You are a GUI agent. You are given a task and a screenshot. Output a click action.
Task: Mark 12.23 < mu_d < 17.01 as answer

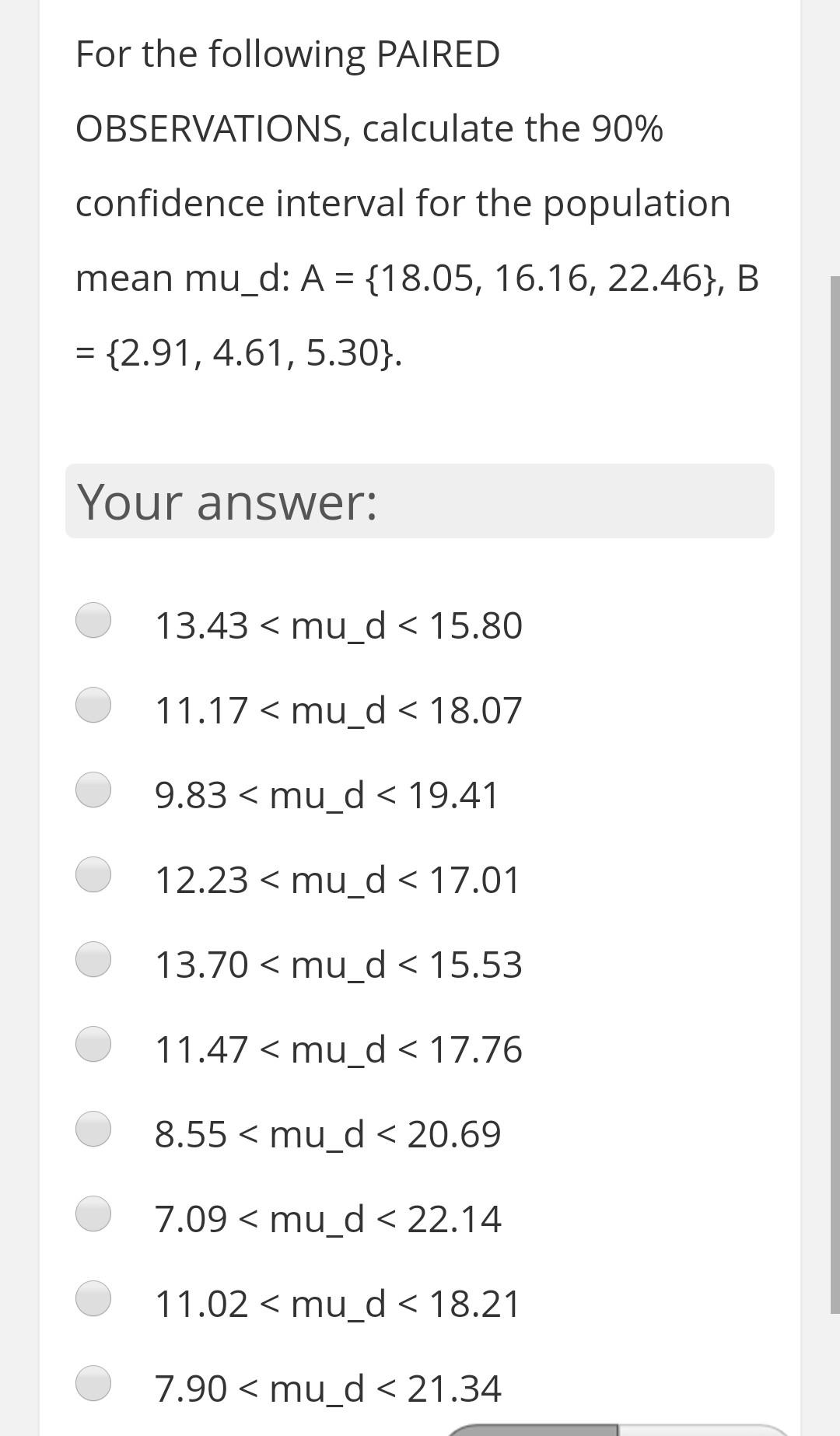(93, 874)
